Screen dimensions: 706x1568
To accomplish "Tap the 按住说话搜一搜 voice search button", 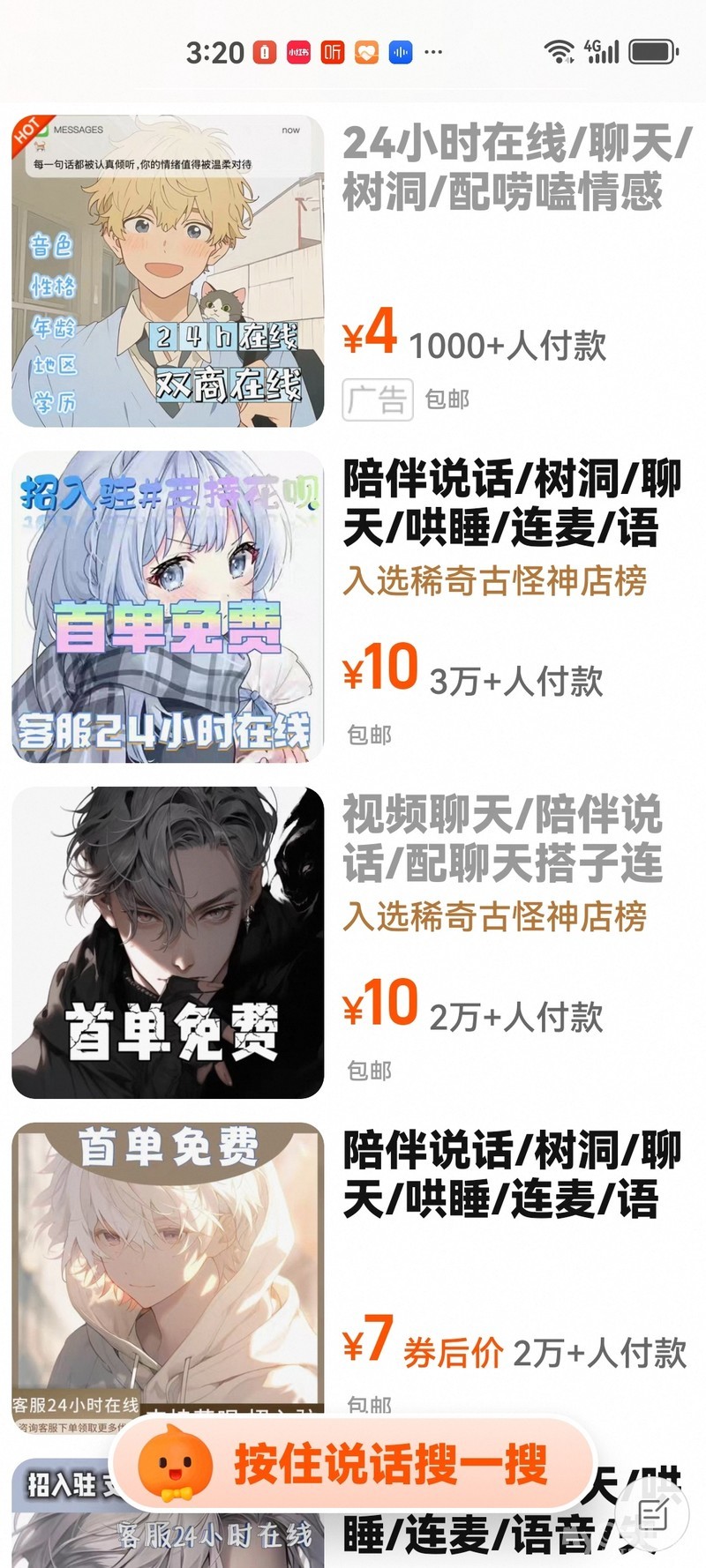I will click(353, 1465).
